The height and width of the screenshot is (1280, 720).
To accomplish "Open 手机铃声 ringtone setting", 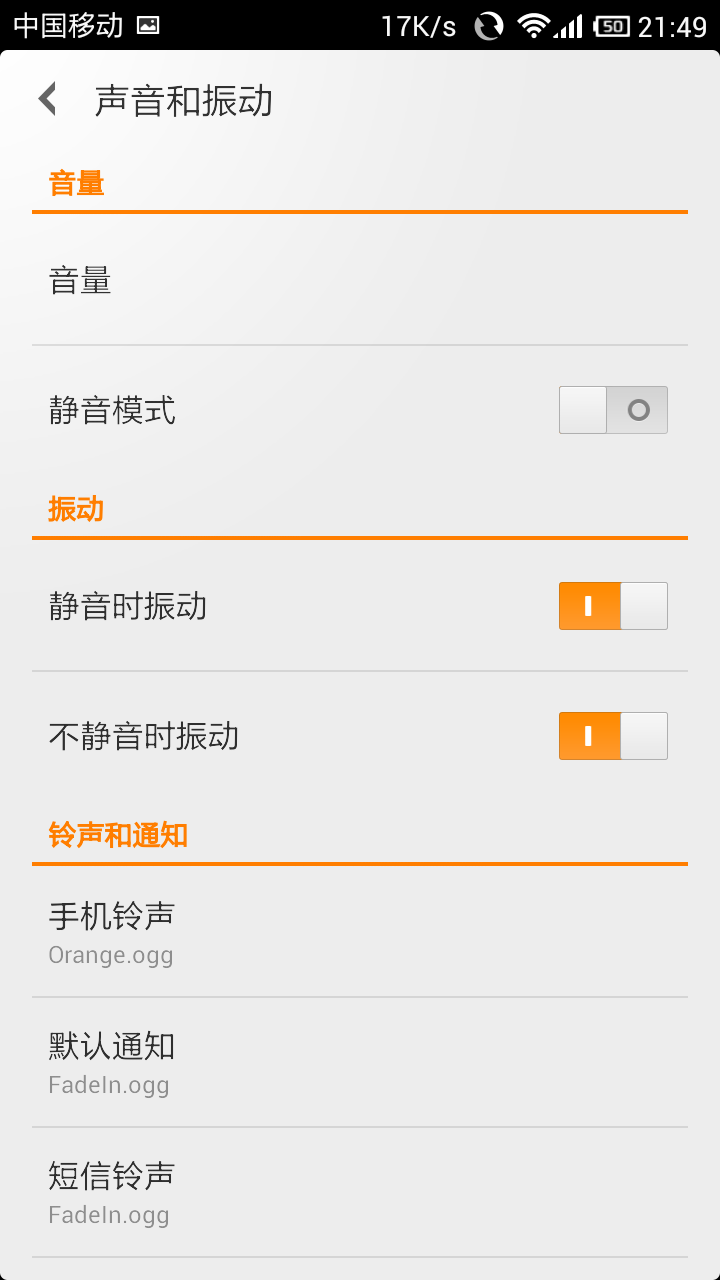I will (360, 932).
